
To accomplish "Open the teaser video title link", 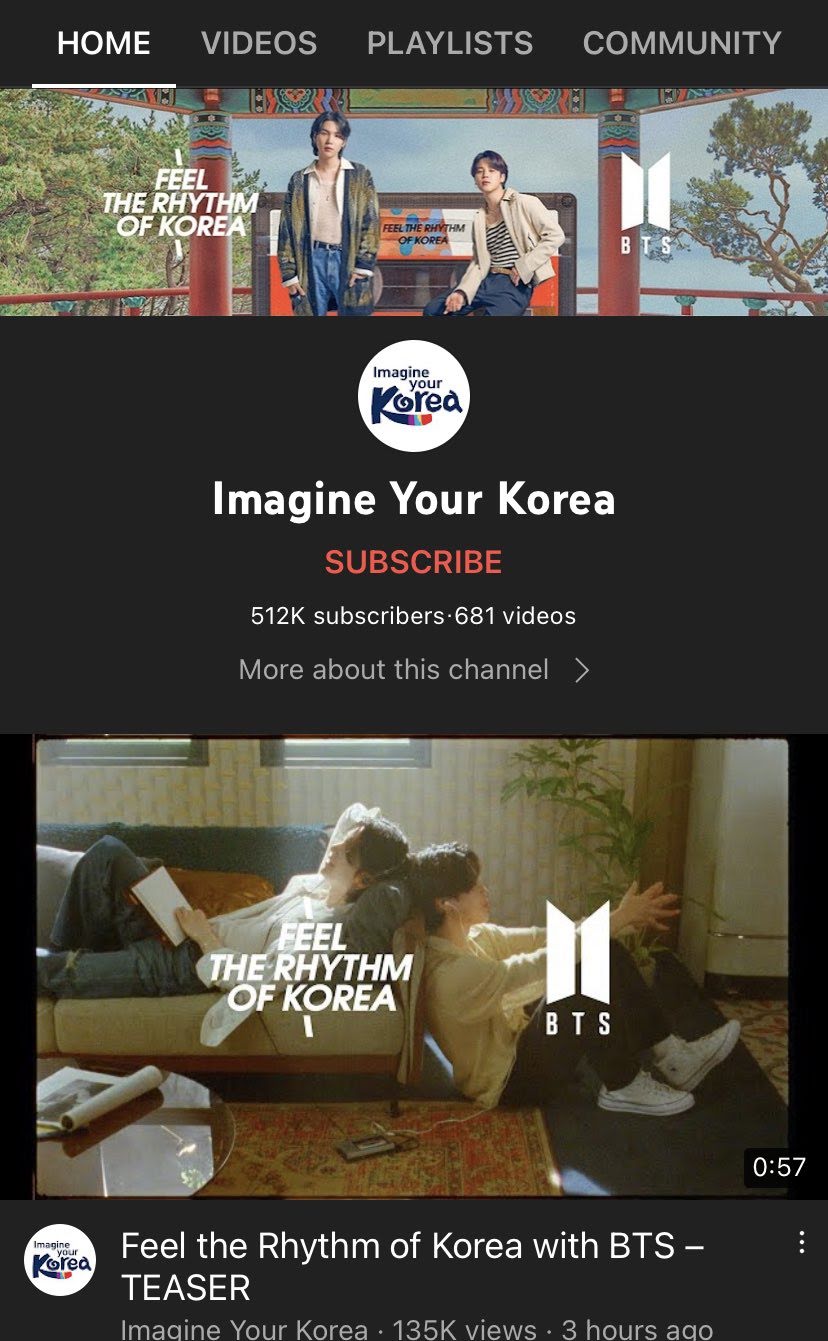I will [412, 1266].
